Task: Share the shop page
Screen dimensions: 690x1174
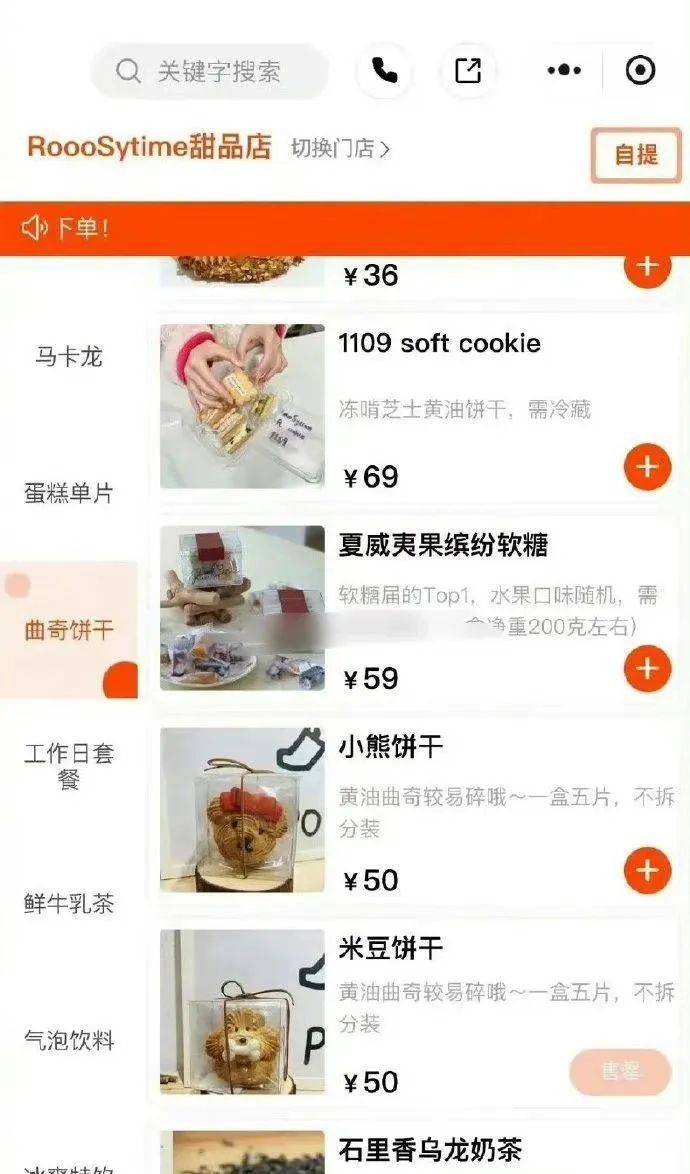Action: tap(468, 70)
